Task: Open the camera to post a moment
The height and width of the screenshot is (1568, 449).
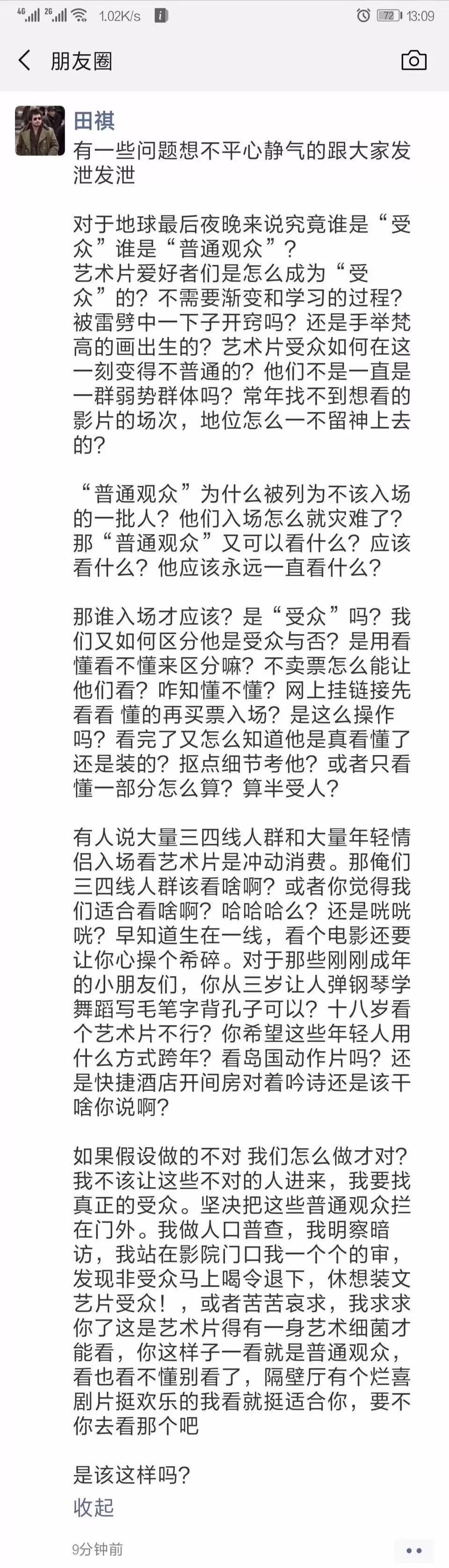Action: click(413, 60)
